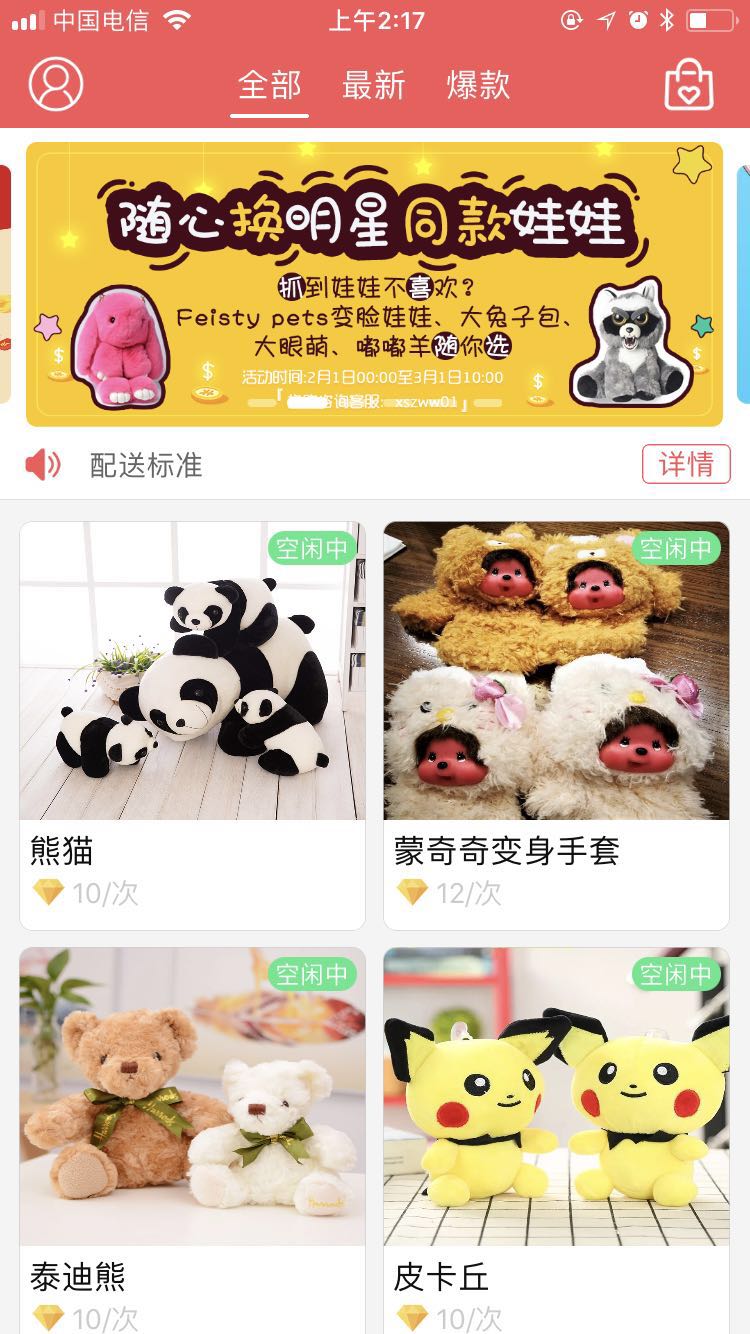Choose the 皮卡丘 card
This screenshot has width=750, height=1334.
556,1130
